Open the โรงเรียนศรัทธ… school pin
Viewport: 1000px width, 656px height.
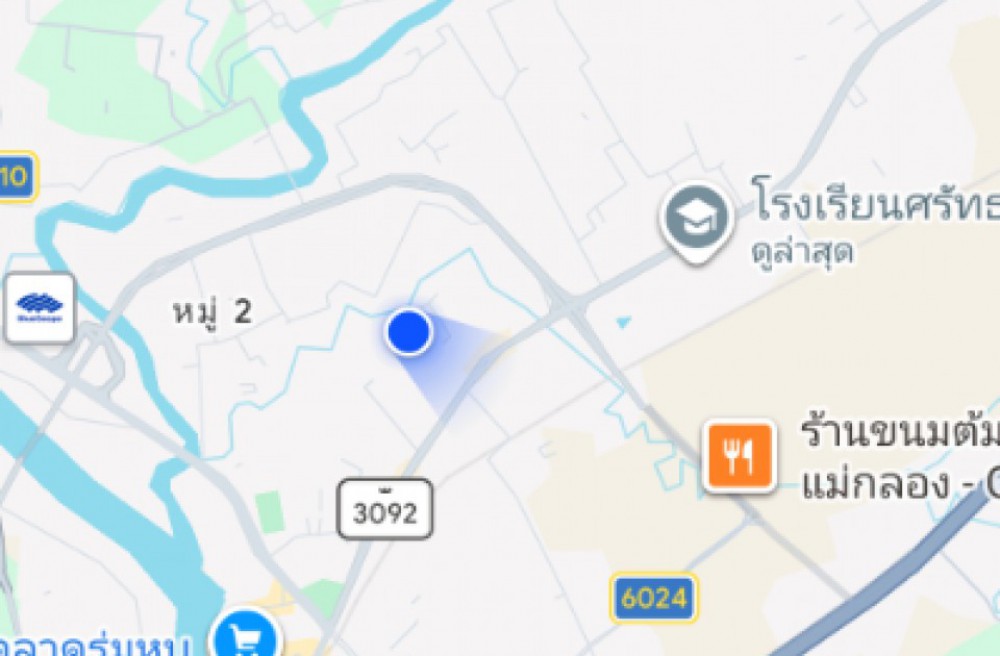coord(696,221)
